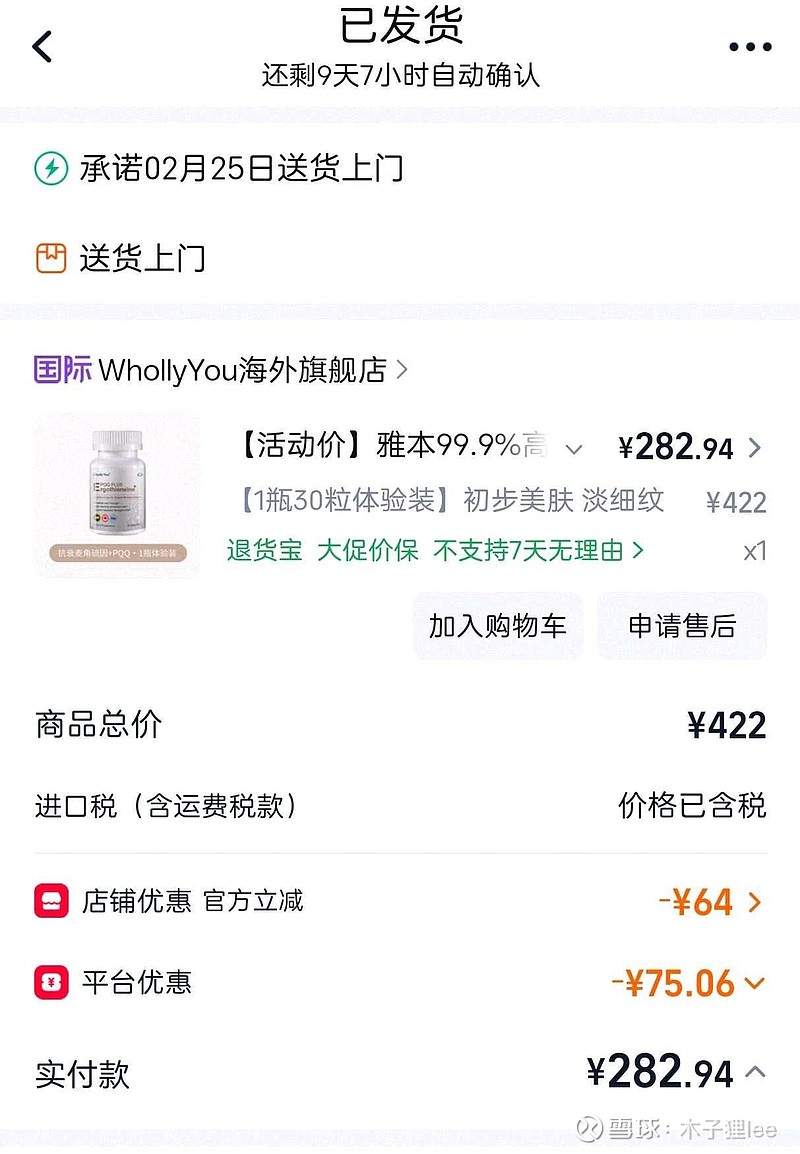Screen dimensions: 800x1154
Task: Collapse the 实付款 ¥282.94 section
Action: click(x=756, y=1072)
